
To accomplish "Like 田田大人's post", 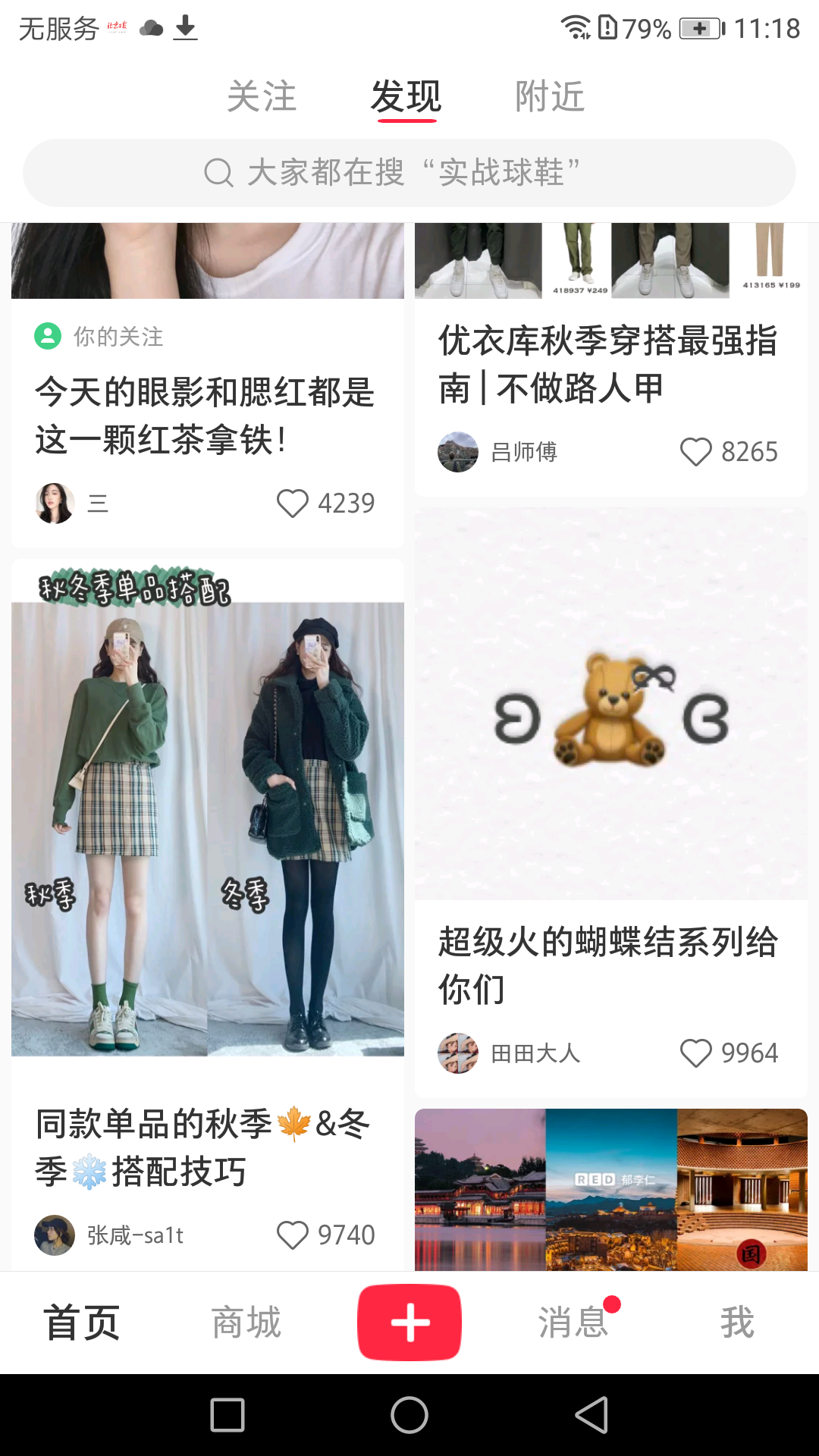I will (695, 1053).
